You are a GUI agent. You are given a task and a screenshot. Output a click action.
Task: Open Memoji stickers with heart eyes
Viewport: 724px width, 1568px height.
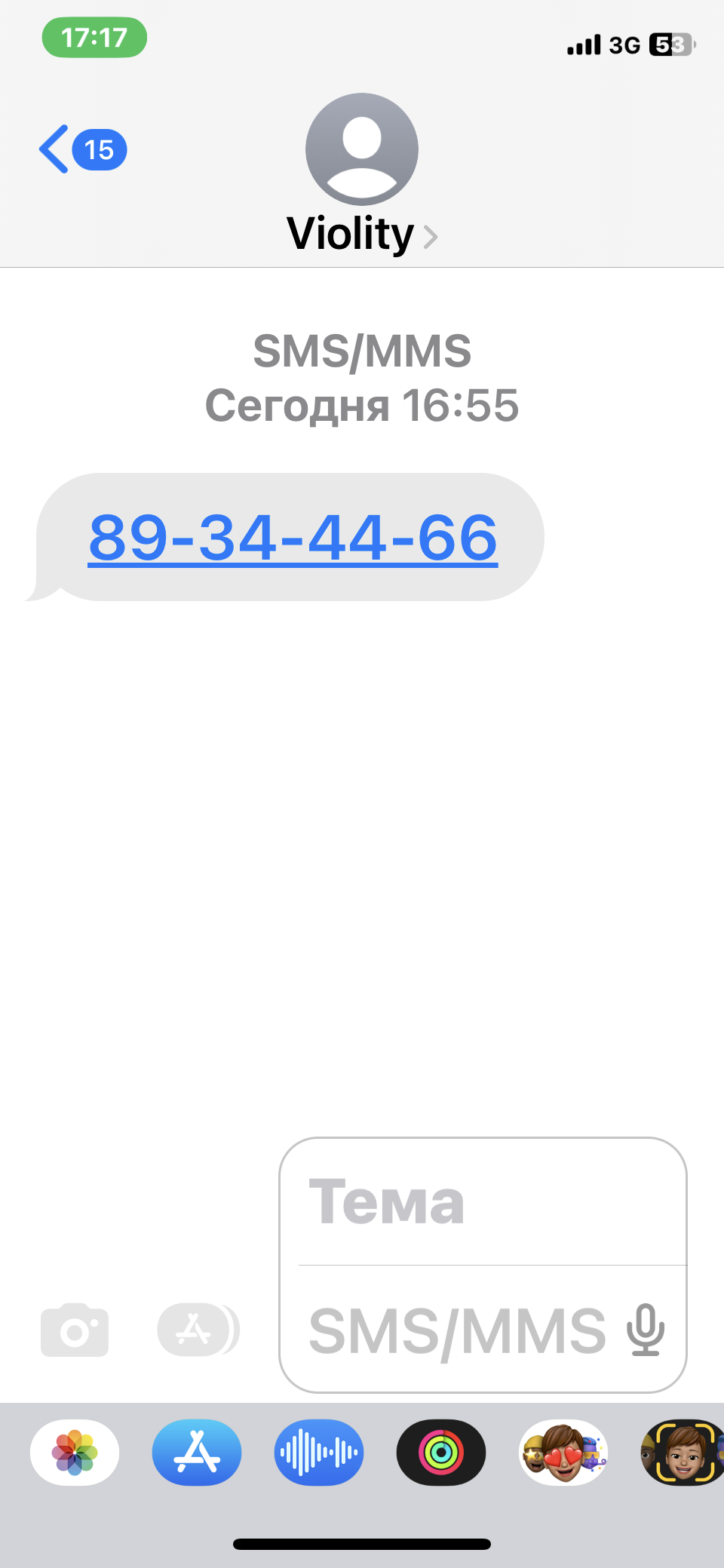(563, 1452)
